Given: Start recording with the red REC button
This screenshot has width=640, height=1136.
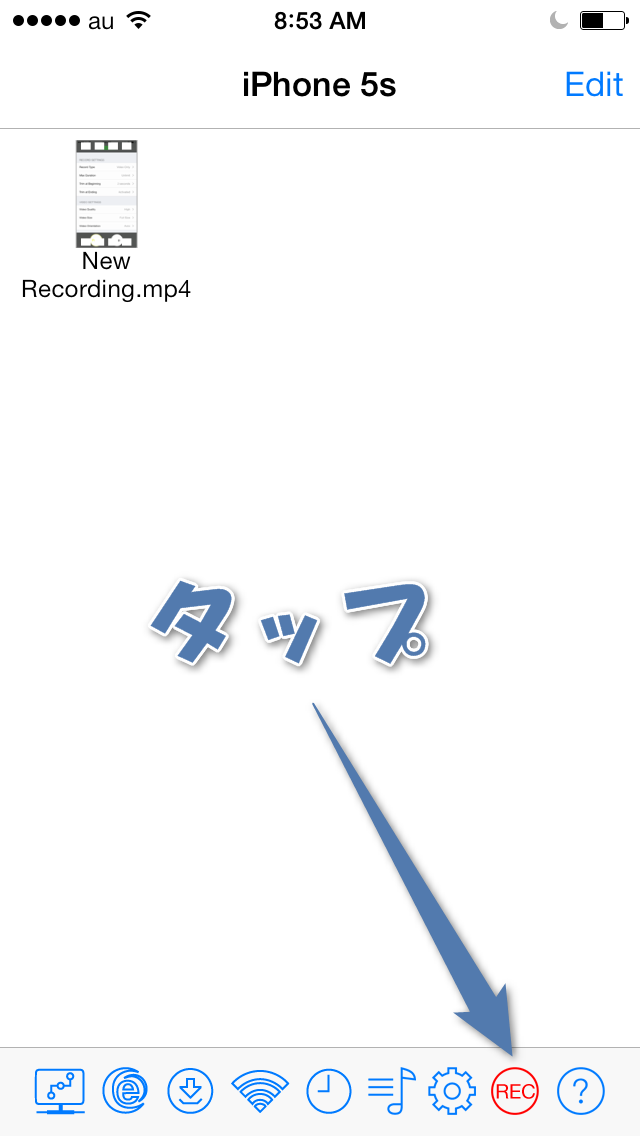Looking at the screenshot, I should (515, 1091).
